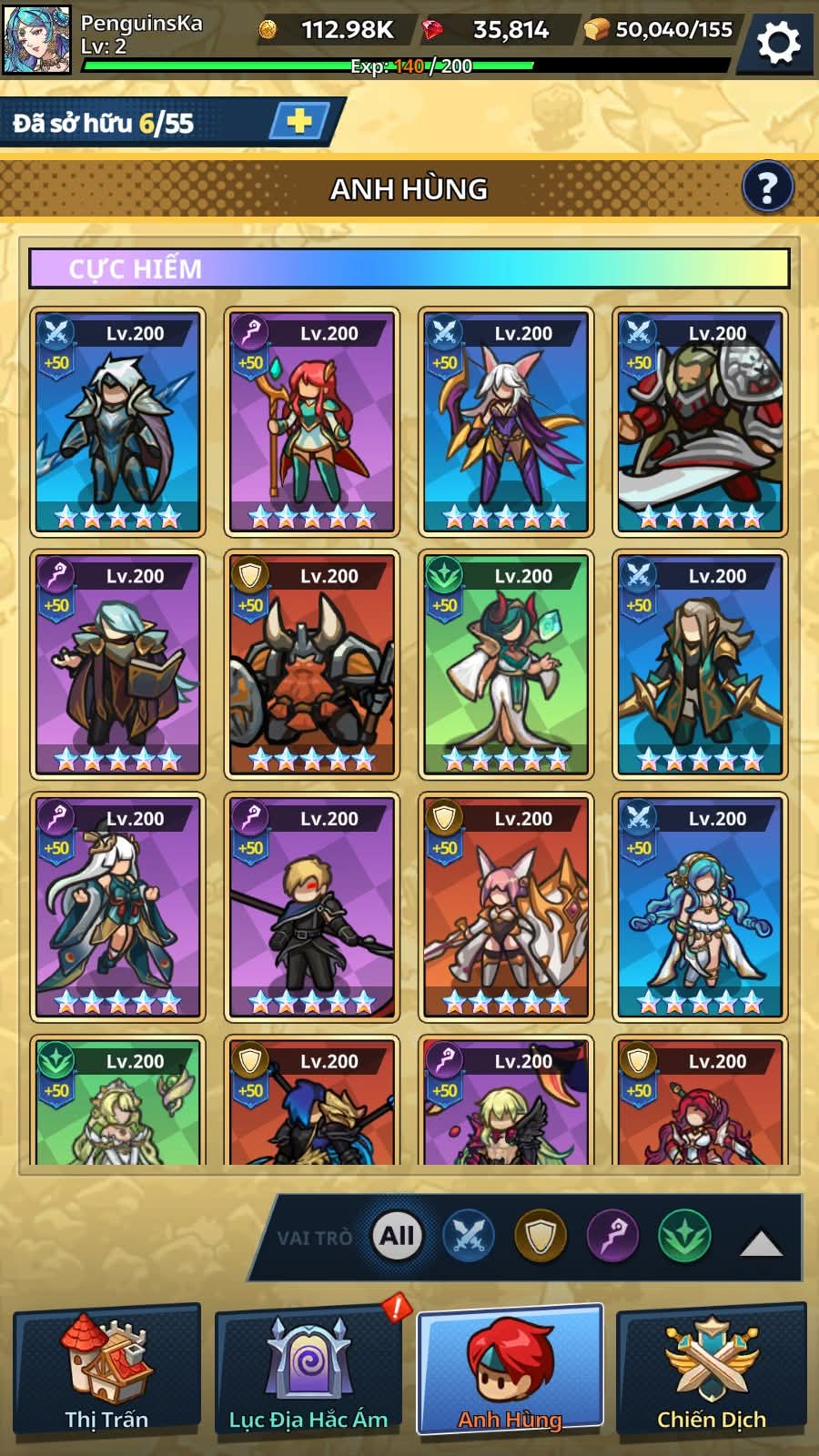Select the horned orange dwarf tank card
This screenshot has width=819, height=1456.
[x=311, y=664]
